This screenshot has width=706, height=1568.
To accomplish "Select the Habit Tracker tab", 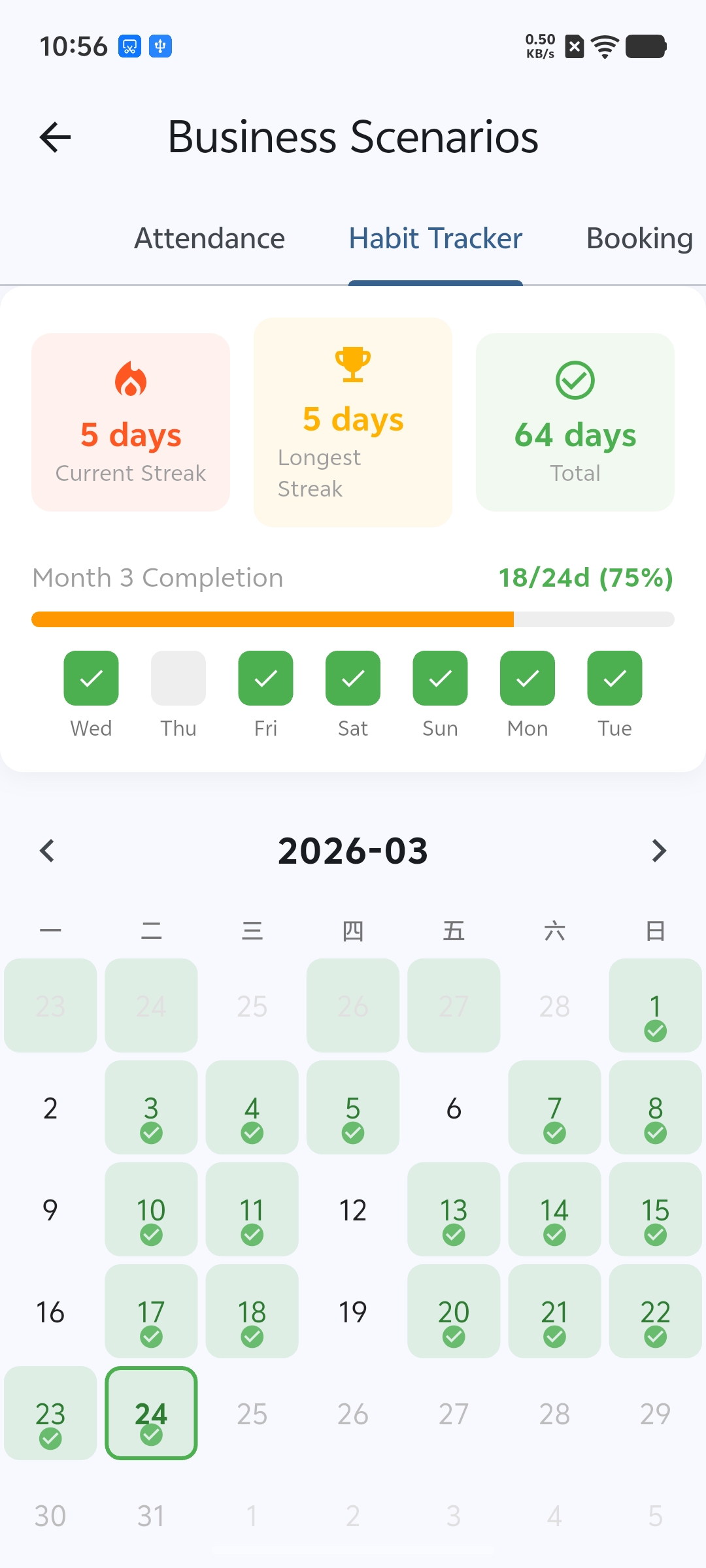I will [435, 238].
